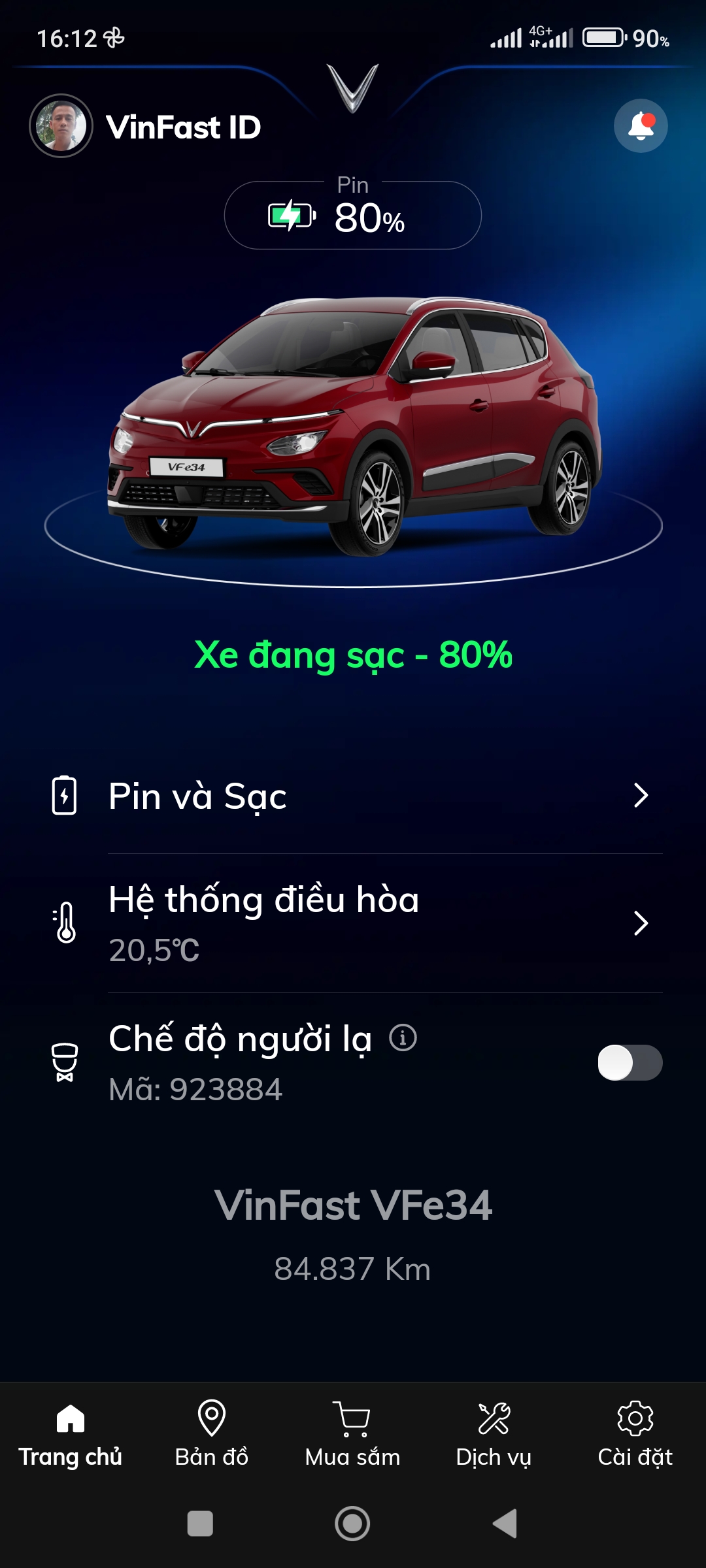
Task: Switch to the Cài đặt tab
Action: 635,1433
